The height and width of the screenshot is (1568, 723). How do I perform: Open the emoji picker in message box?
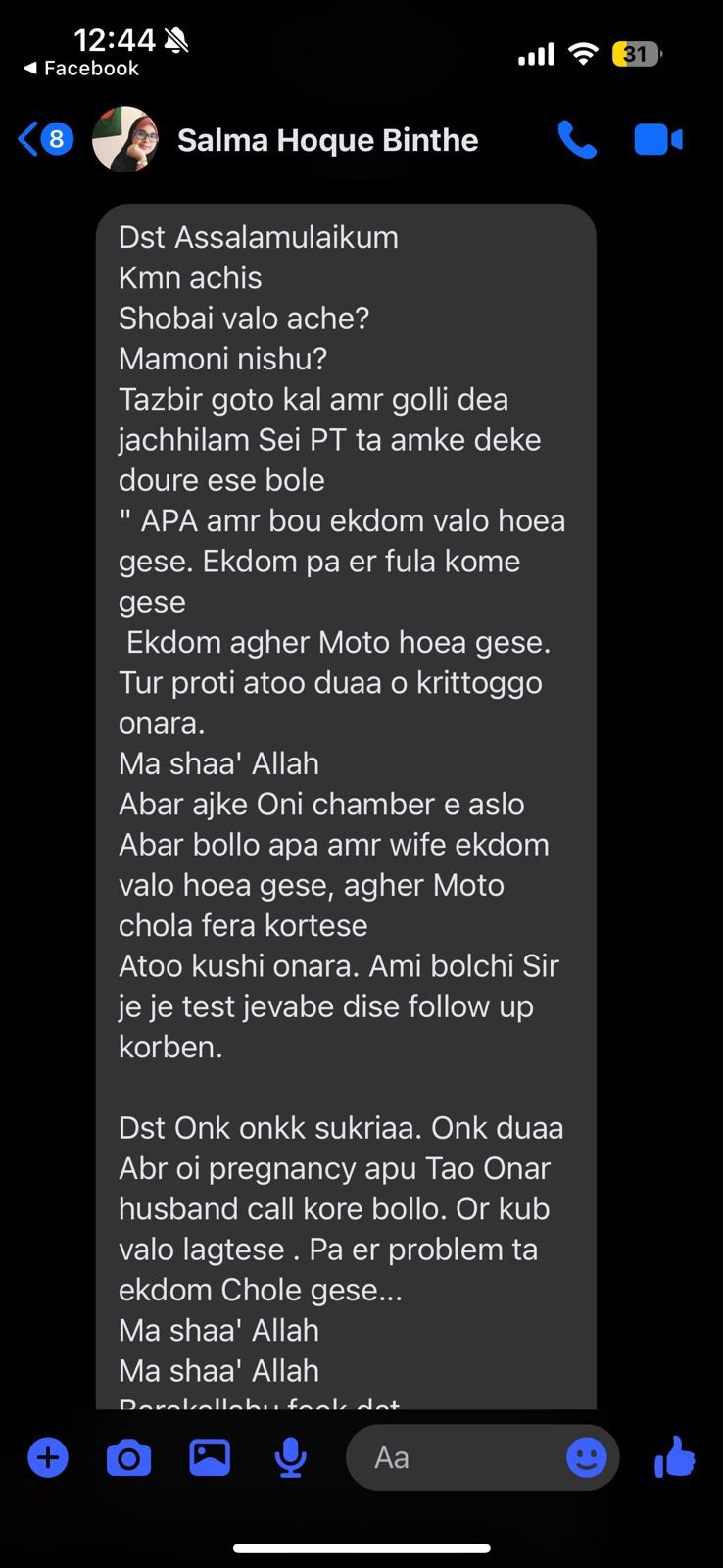pyautogui.click(x=587, y=1457)
